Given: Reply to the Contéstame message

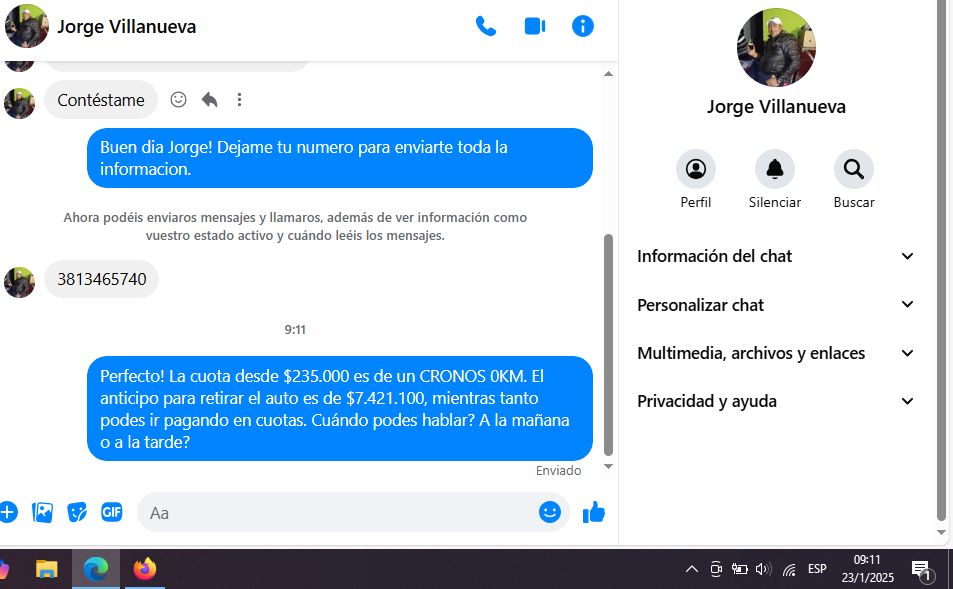Looking at the screenshot, I should click(209, 100).
